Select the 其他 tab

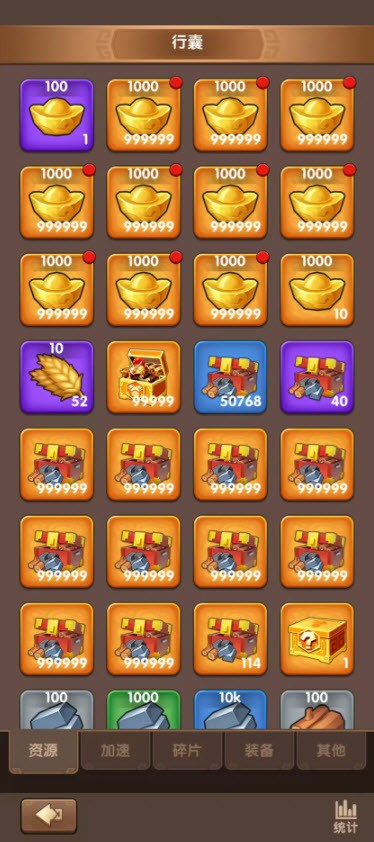[x=331, y=750]
